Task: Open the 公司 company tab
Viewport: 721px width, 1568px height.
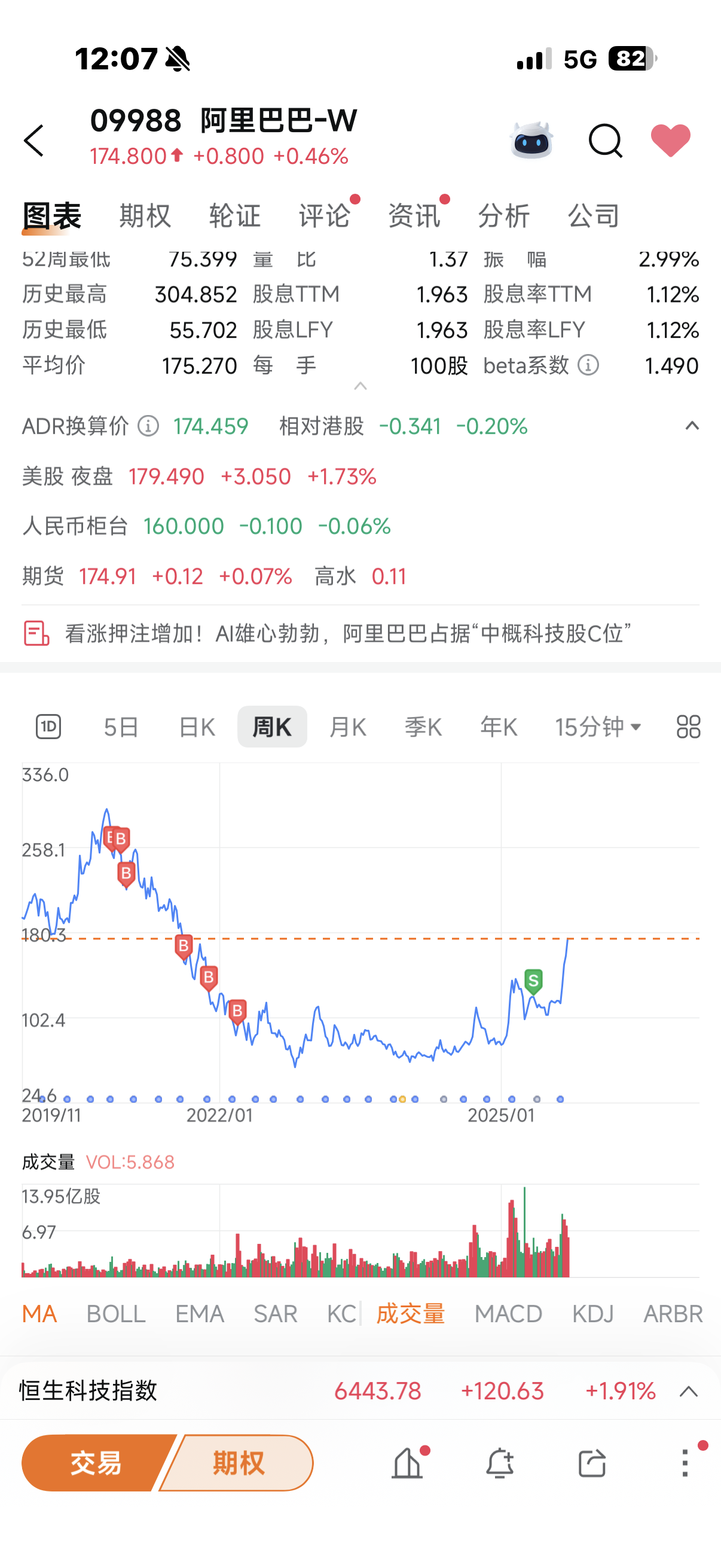Action: pos(593,216)
